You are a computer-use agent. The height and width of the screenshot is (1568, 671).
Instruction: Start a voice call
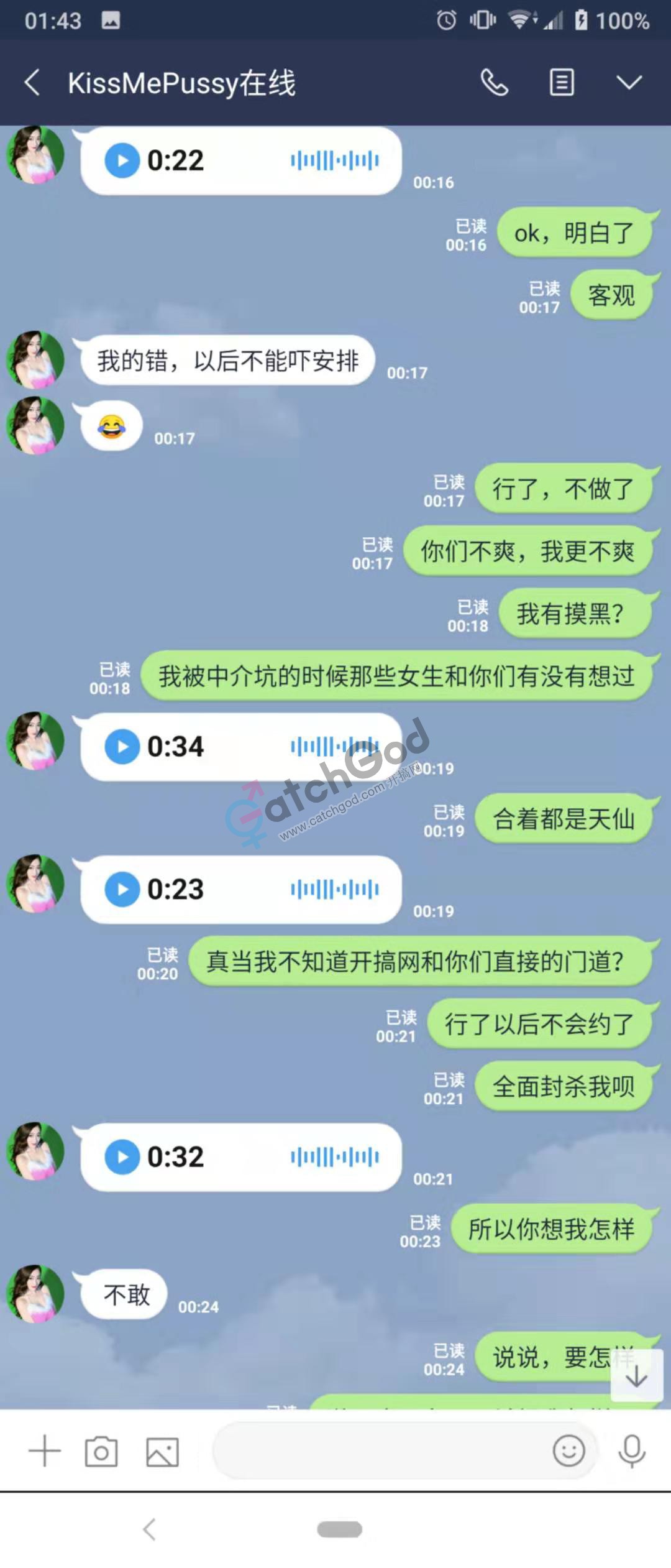tap(495, 83)
